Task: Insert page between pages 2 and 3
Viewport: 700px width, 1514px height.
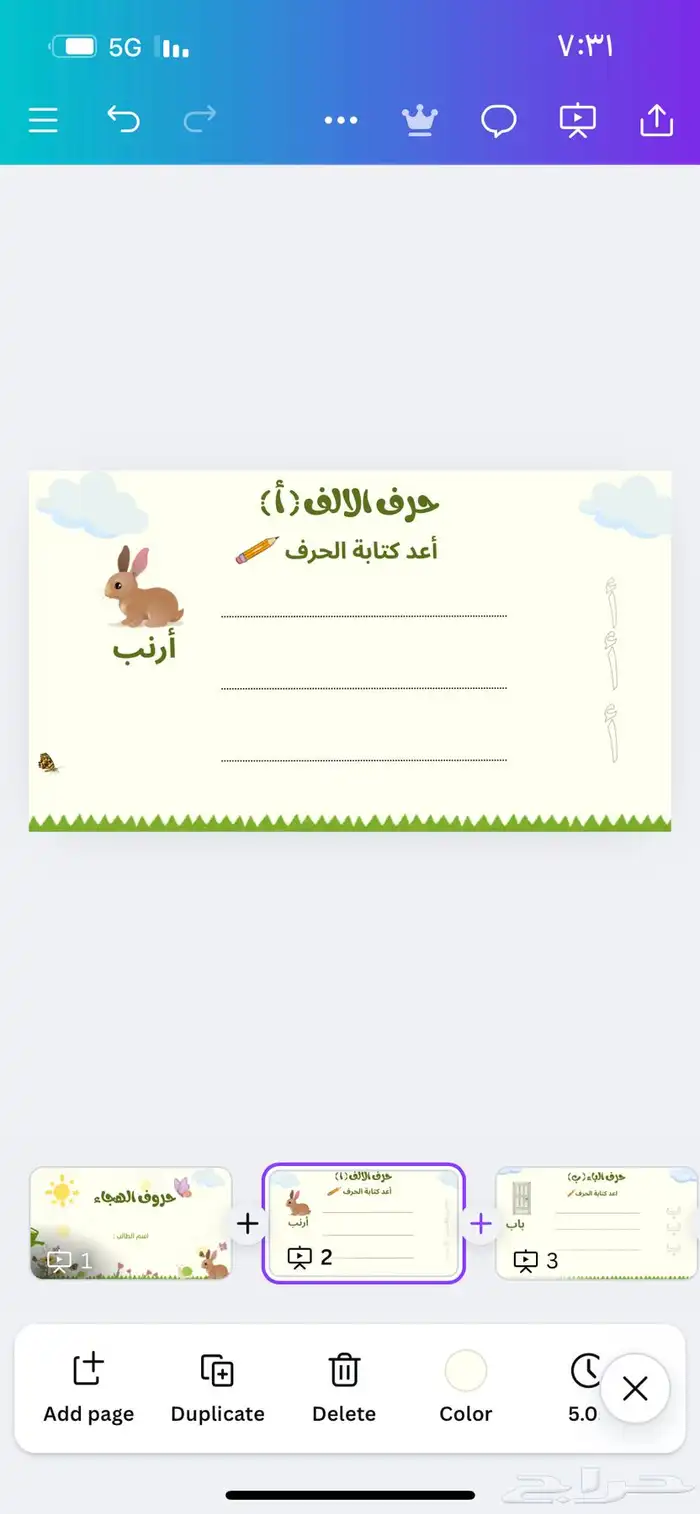Action: point(481,1223)
